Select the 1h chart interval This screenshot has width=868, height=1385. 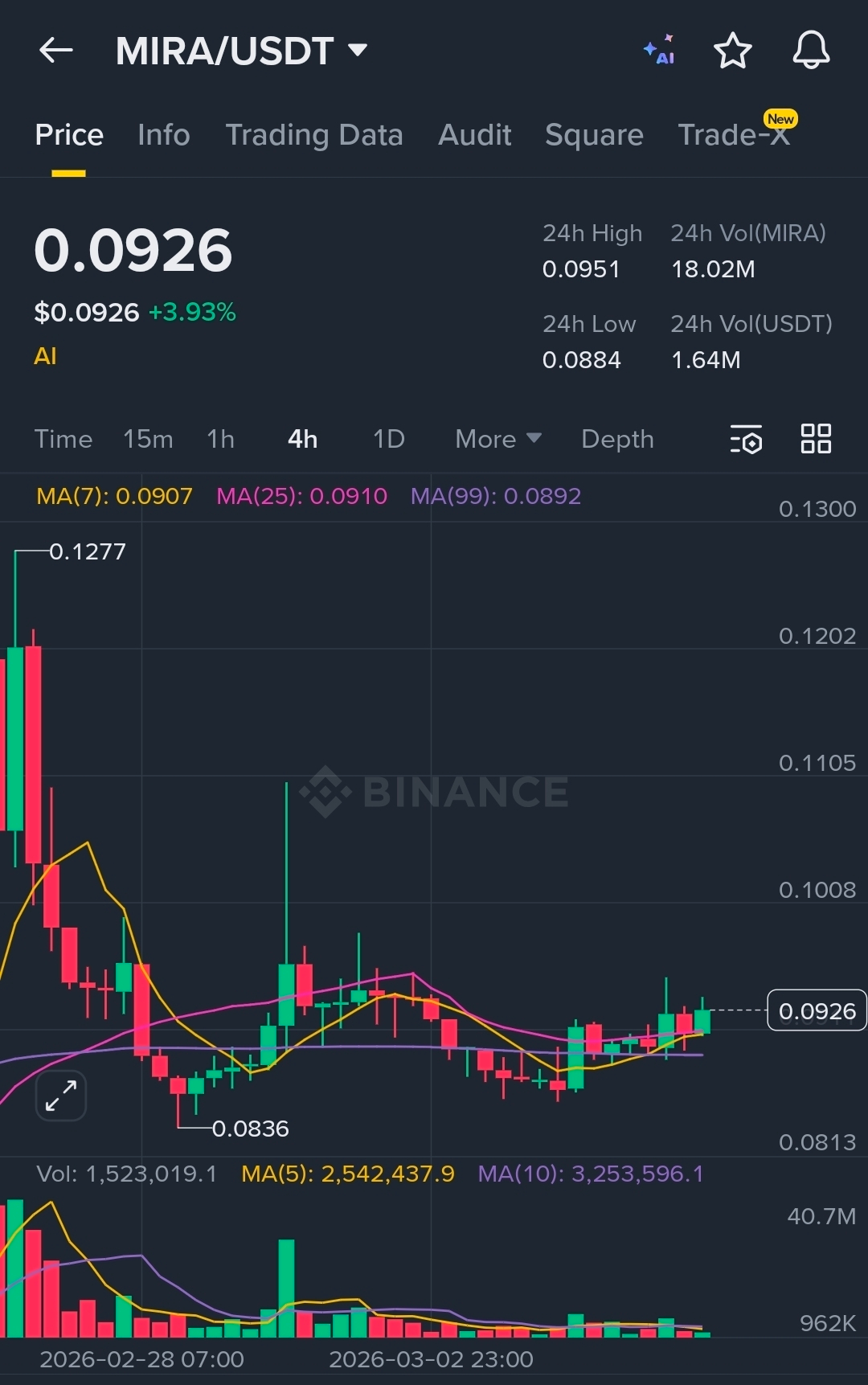coord(220,439)
